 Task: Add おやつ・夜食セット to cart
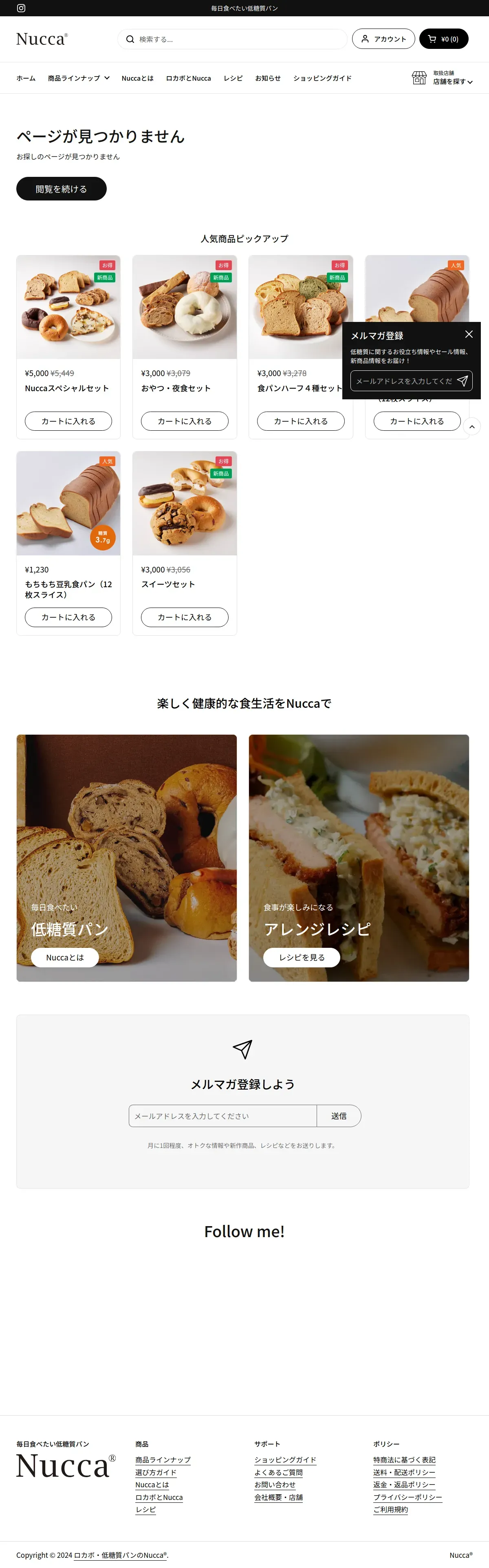click(185, 421)
